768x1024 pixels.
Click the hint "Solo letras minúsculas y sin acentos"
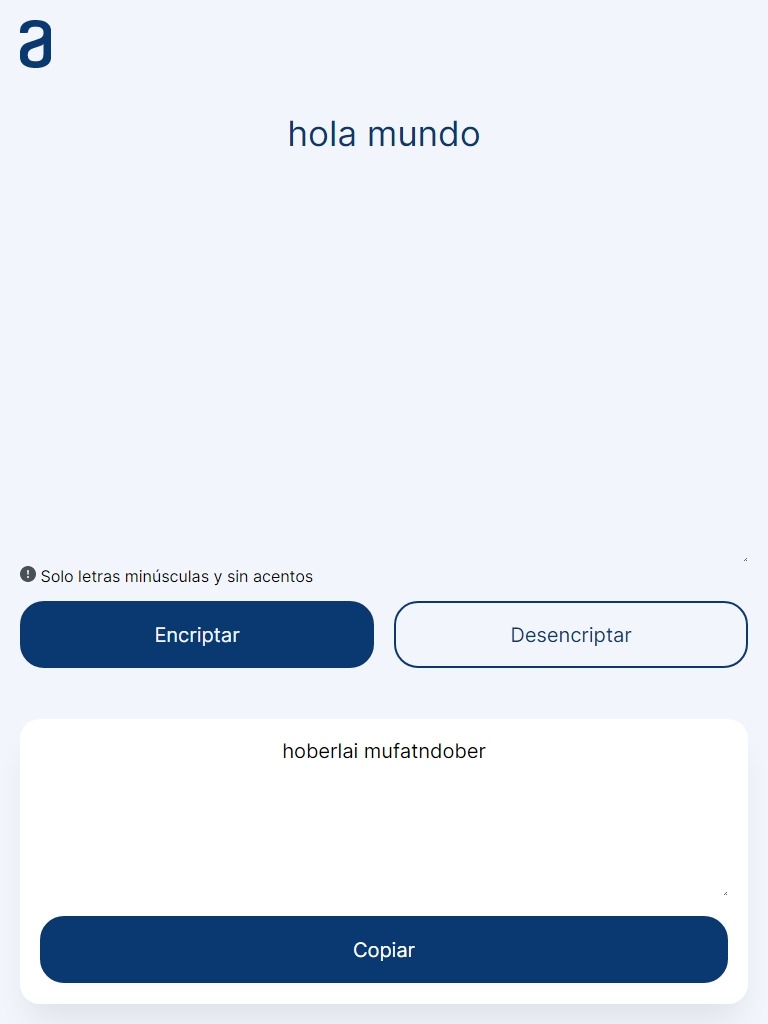tap(176, 576)
